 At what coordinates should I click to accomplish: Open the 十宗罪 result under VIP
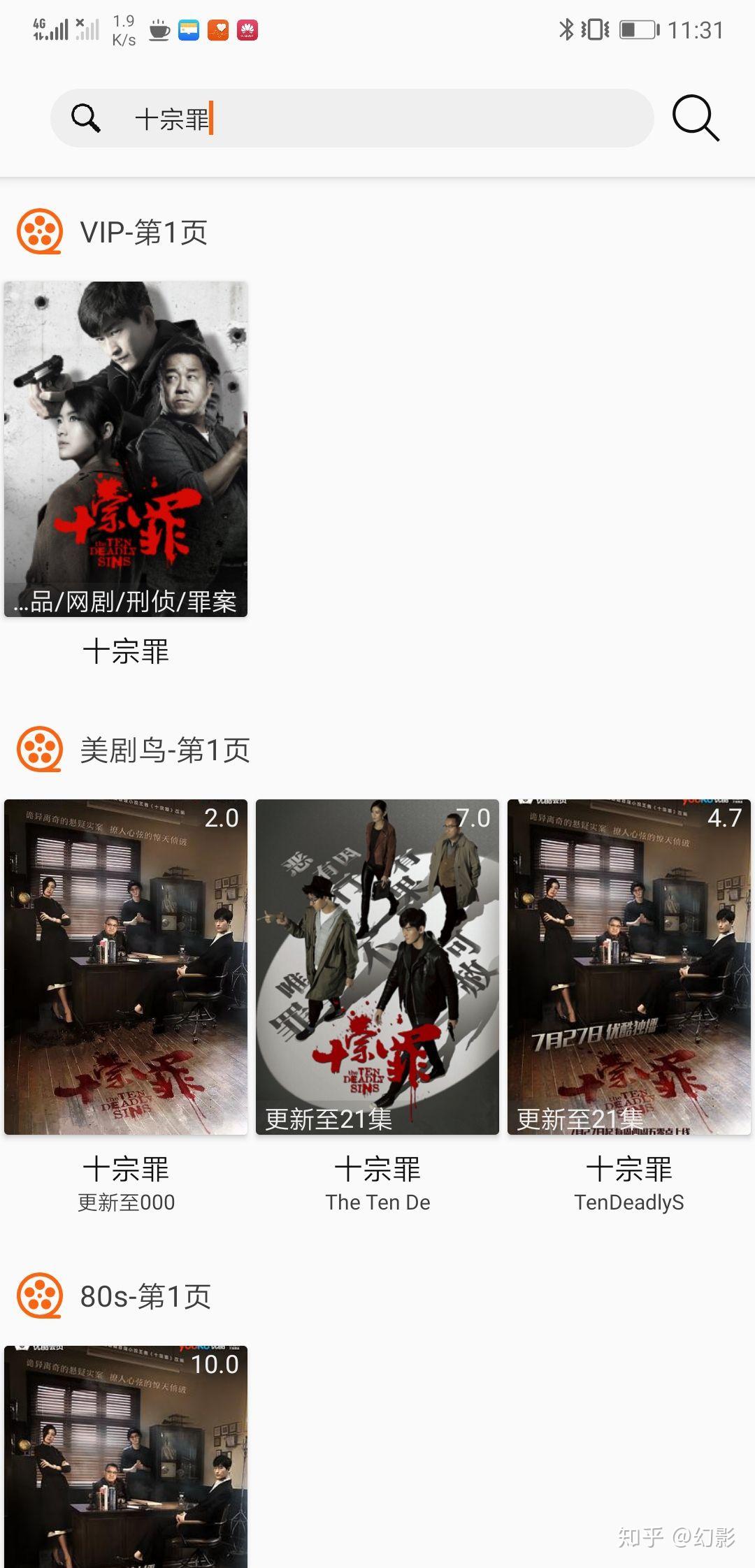[x=126, y=449]
